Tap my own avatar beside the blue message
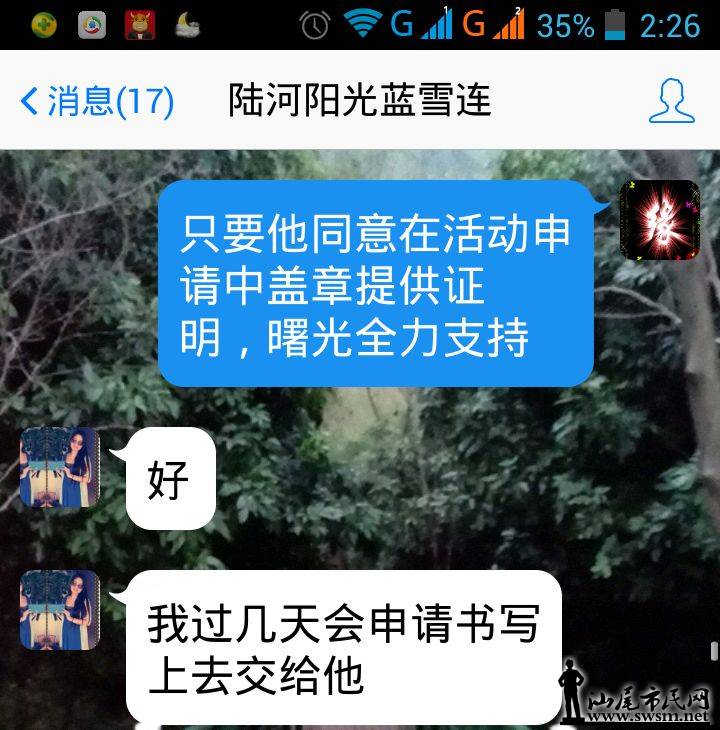Image resolution: width=720 pixels, height=730 pixels. [x=659, y=220]
